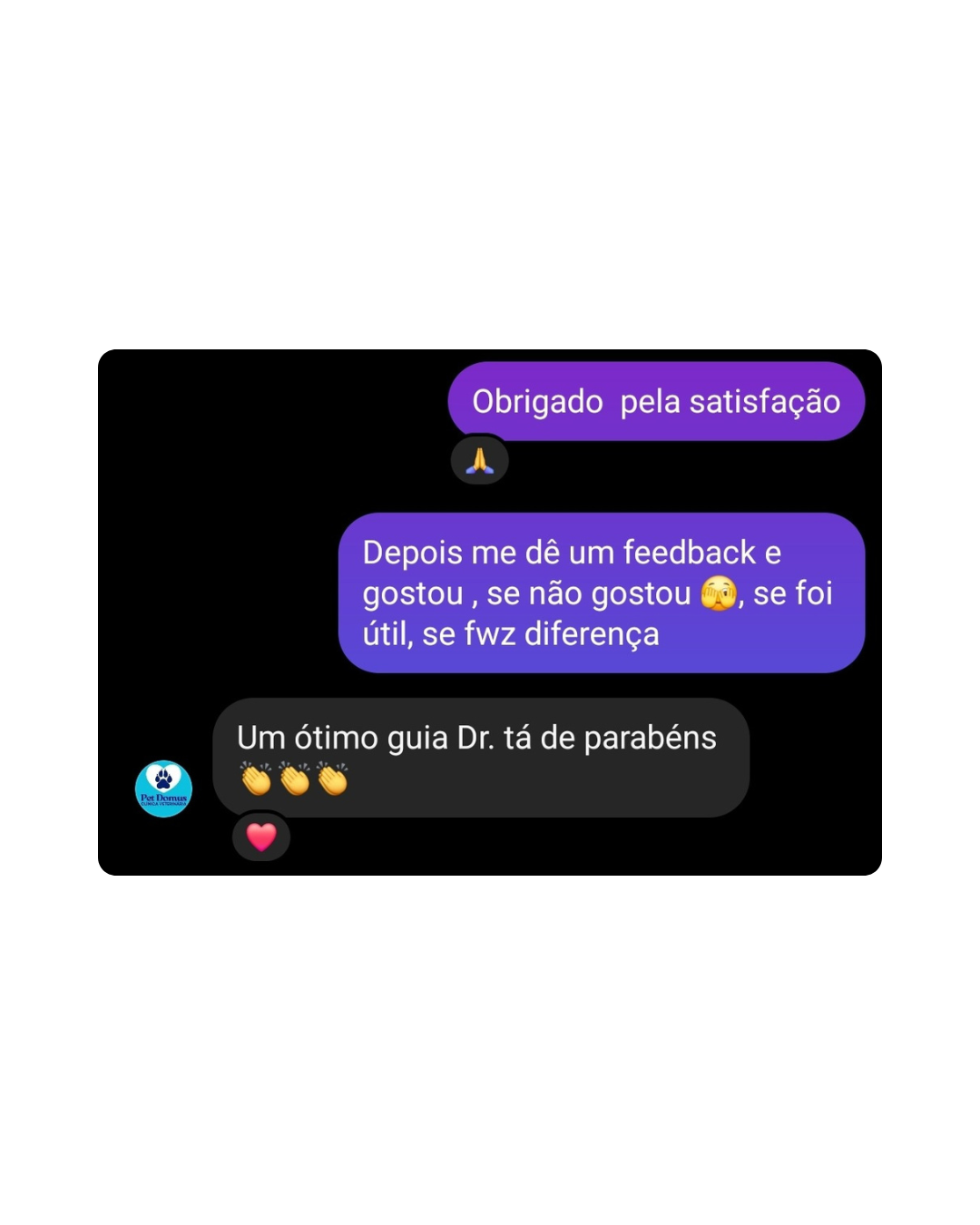980x1225 pixels.
Task: Tap 'Clínica Veterinária' text on the avatar
Action: point(162,804)
